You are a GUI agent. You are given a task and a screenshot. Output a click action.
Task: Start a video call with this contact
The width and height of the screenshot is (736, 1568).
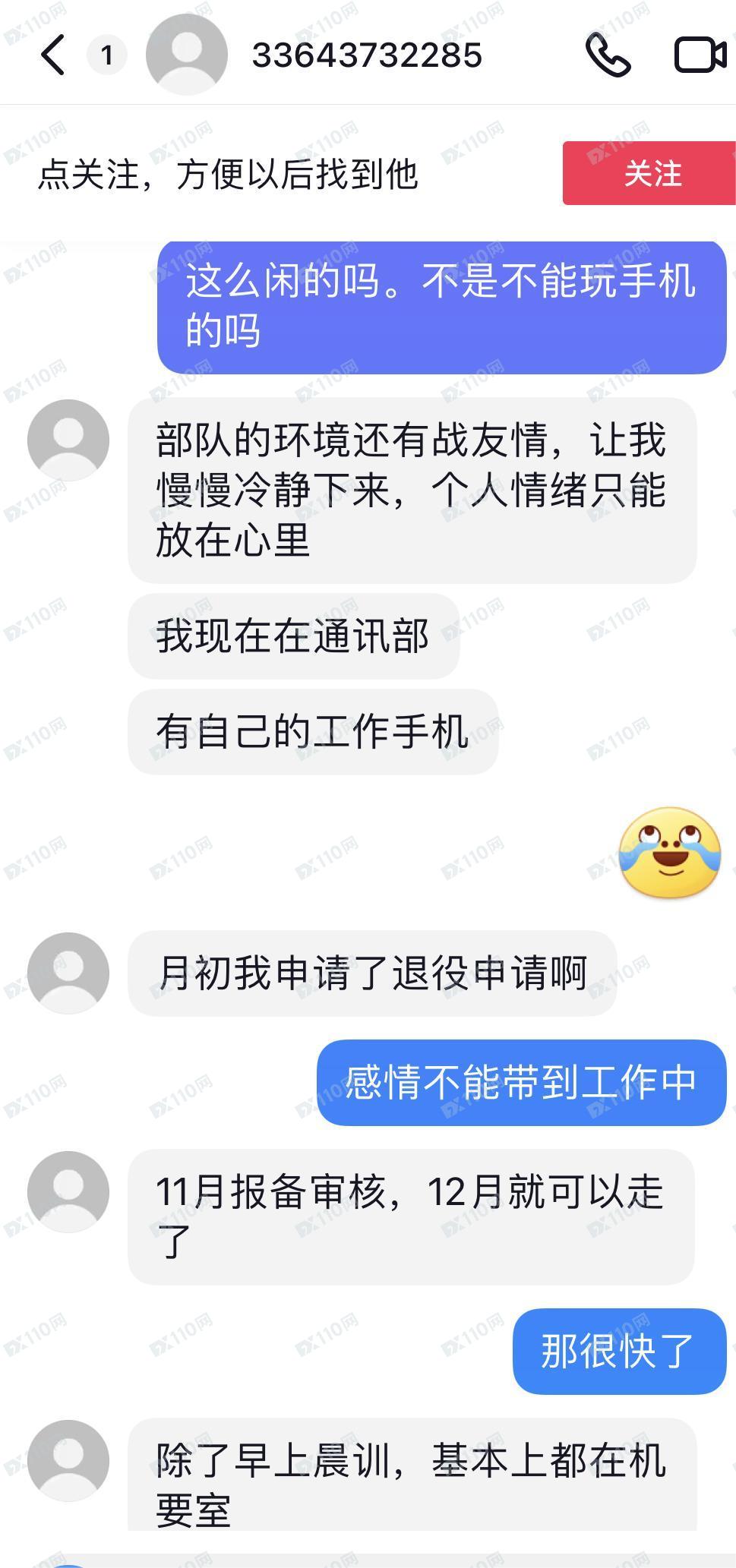[x=700, y=55]
